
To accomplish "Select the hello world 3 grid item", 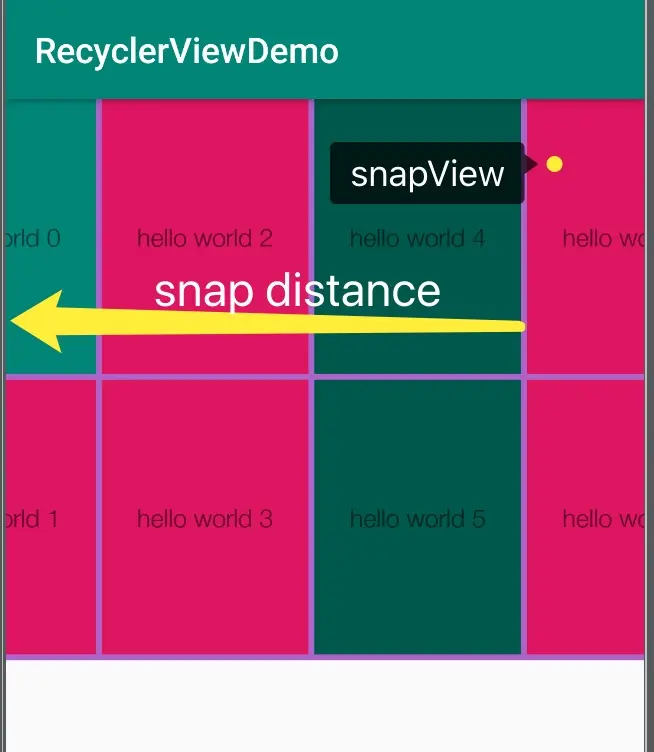I will click(204, 518).
